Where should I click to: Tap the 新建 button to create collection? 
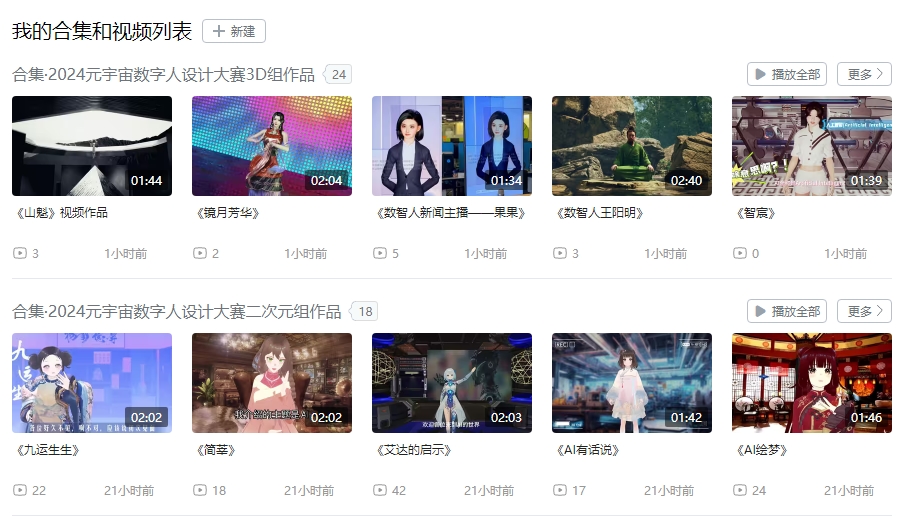(x=234, y=31)
